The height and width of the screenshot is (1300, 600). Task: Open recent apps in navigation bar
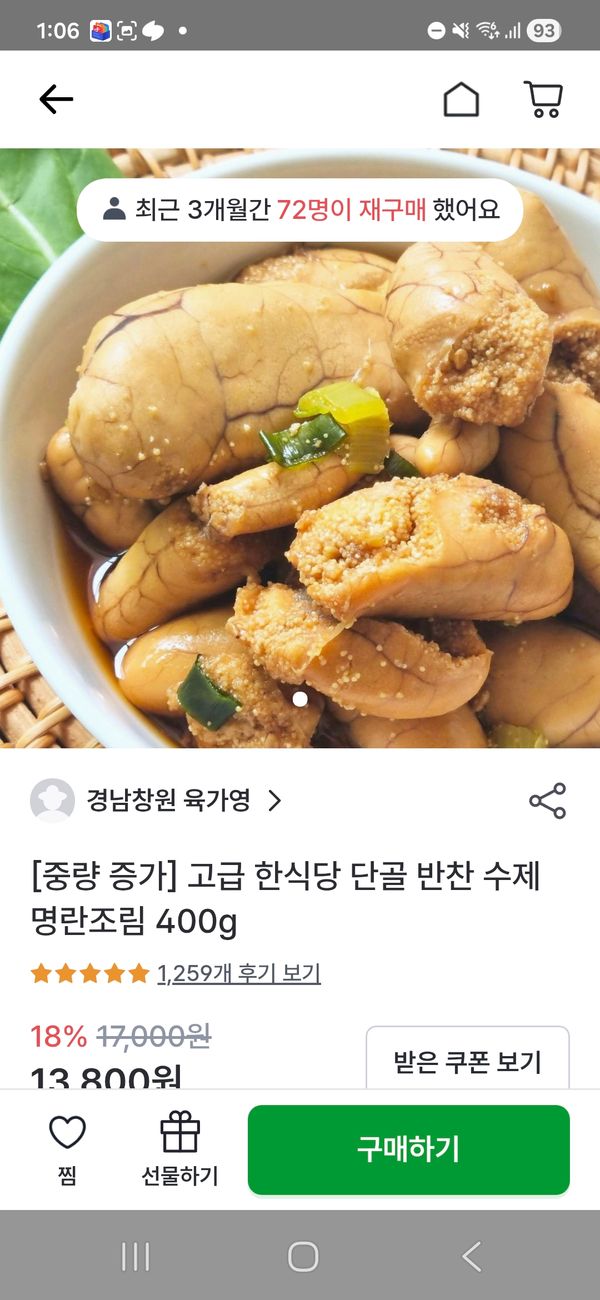click(x=135, y=1256)
